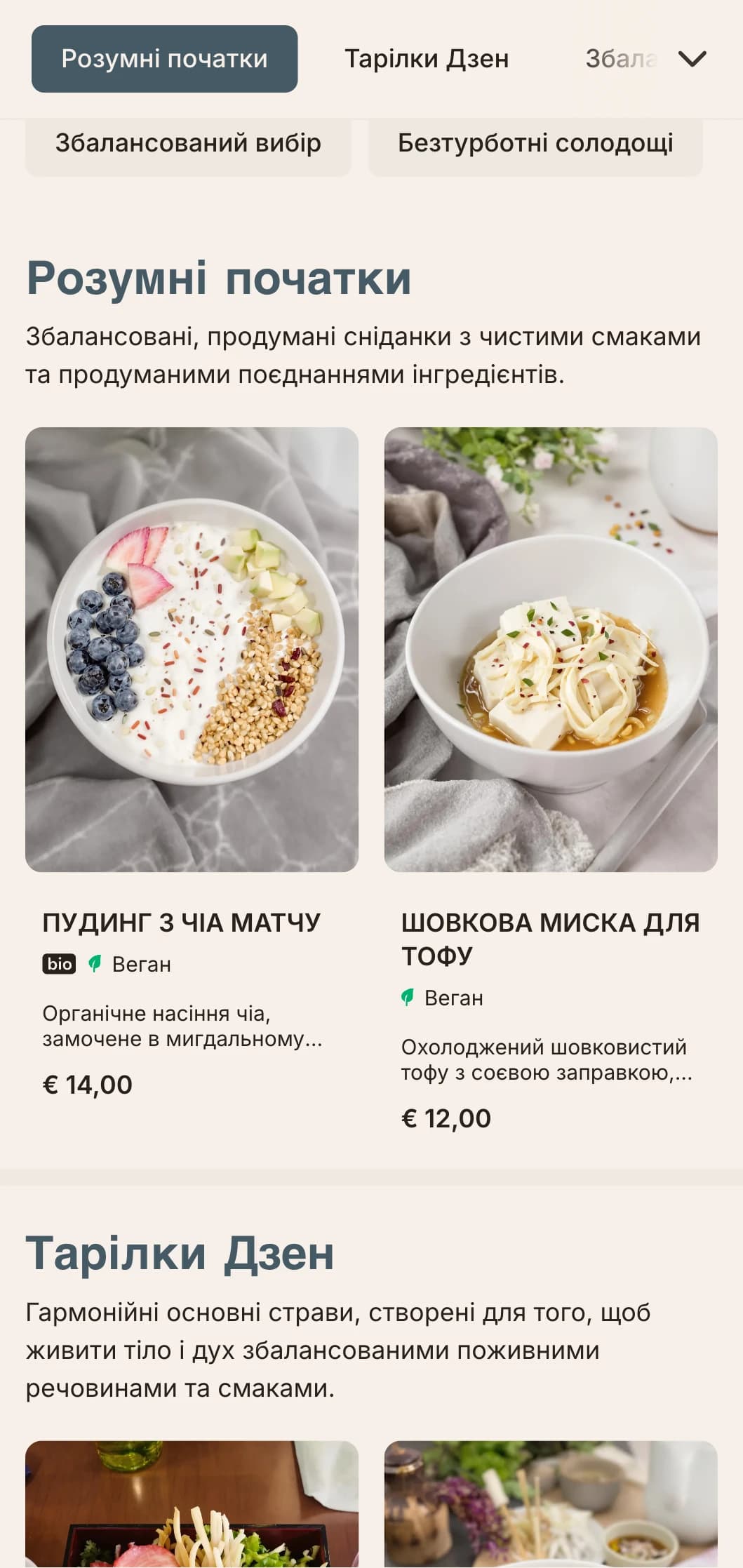Switch to the Тарілки Дзен tab
The image size is (743, 1568).
(426, 59)
